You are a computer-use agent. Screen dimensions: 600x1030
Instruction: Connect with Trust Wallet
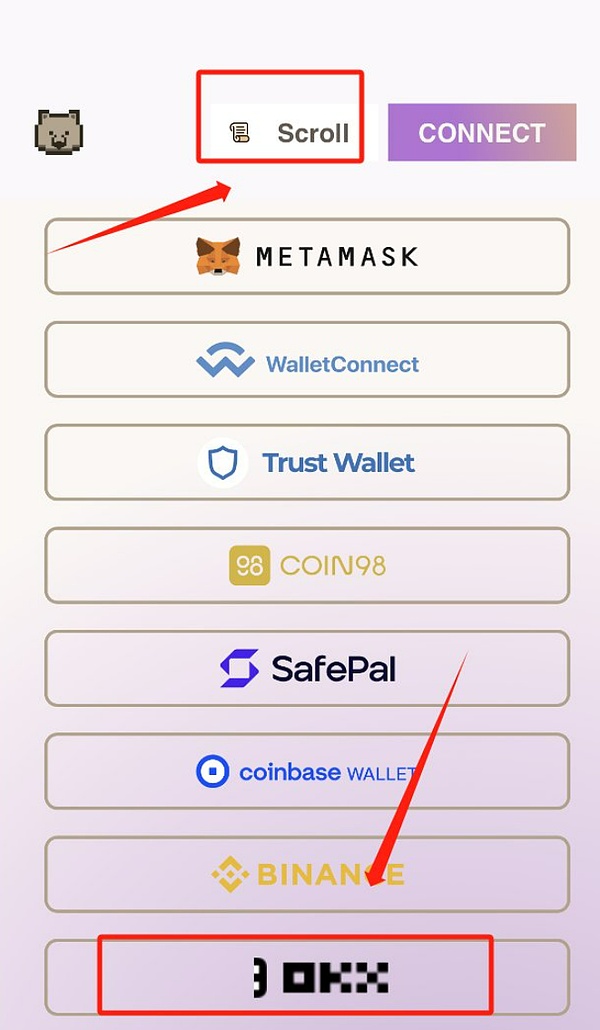click(x=307, y=463)
